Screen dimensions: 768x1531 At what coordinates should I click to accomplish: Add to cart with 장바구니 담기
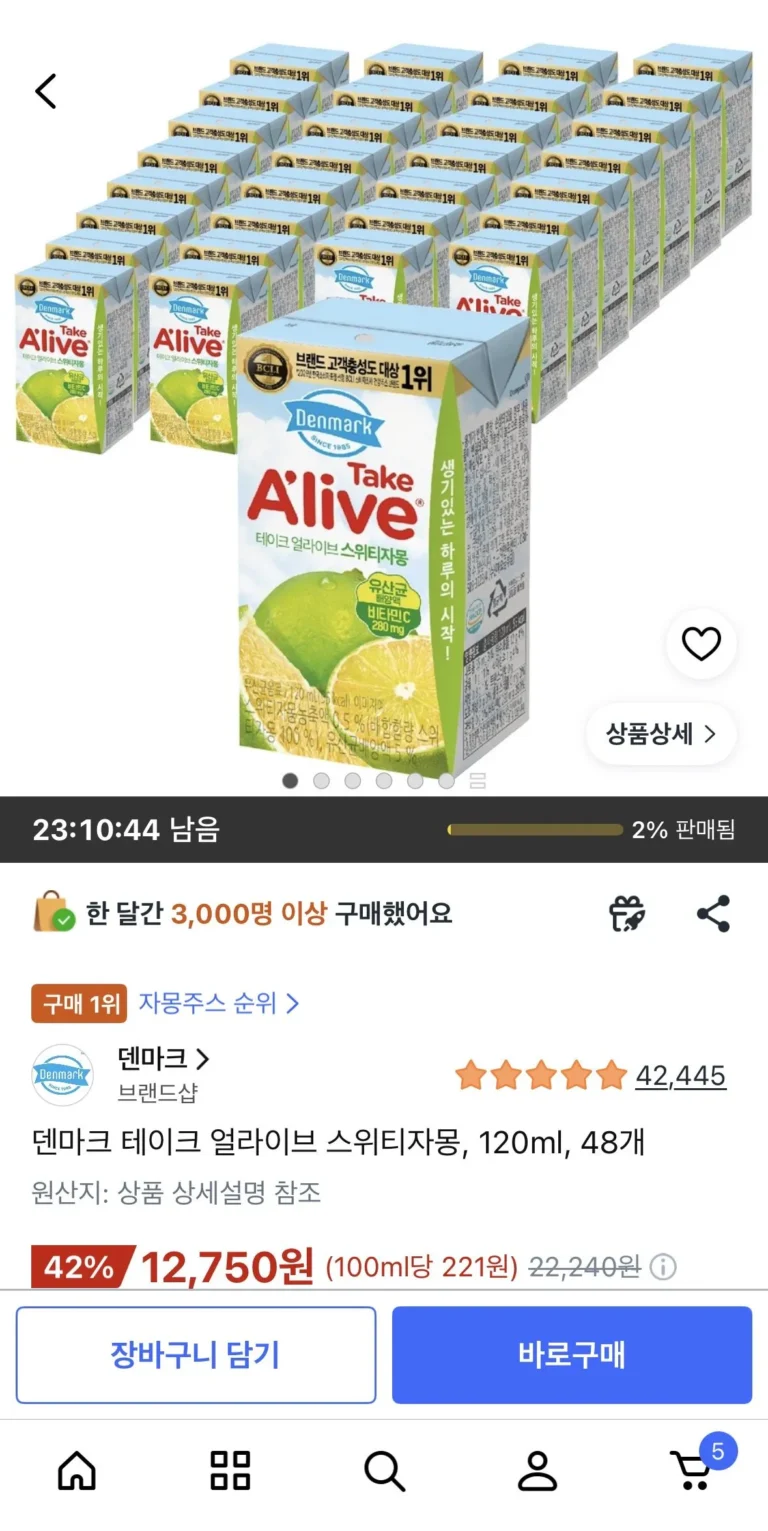click(196, 1355)
